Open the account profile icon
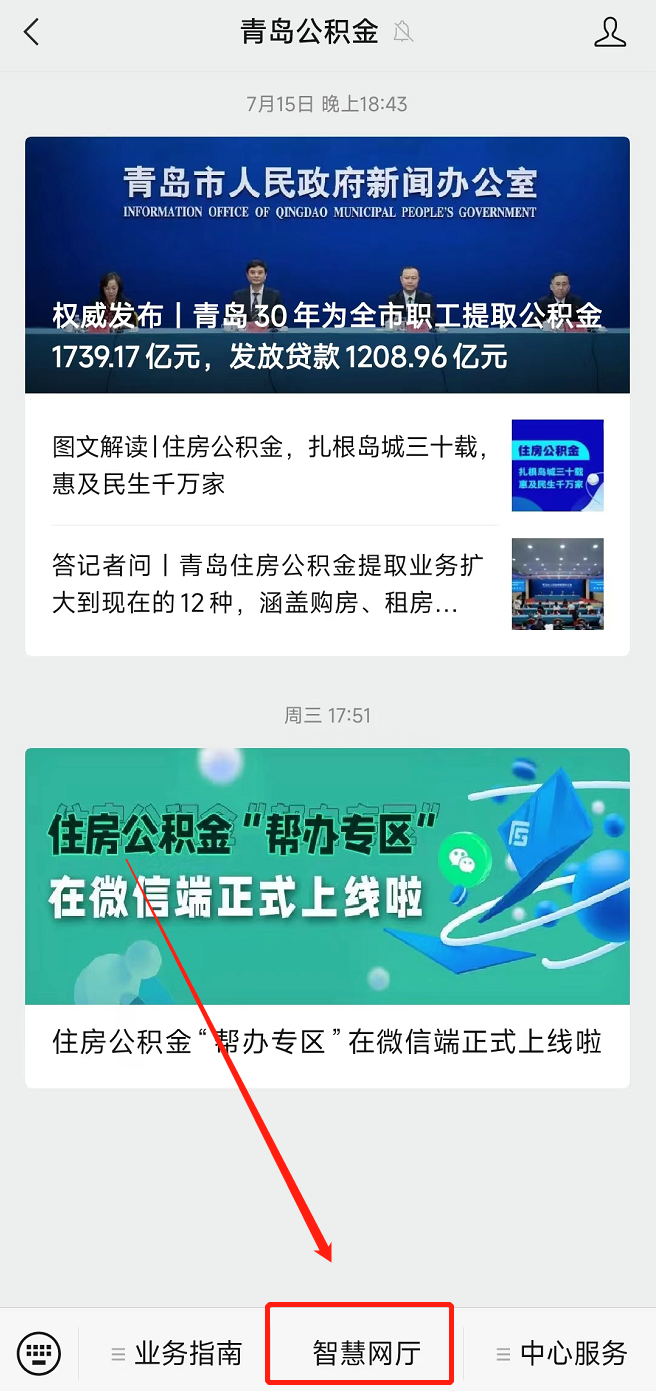 (x=609, y=32)
